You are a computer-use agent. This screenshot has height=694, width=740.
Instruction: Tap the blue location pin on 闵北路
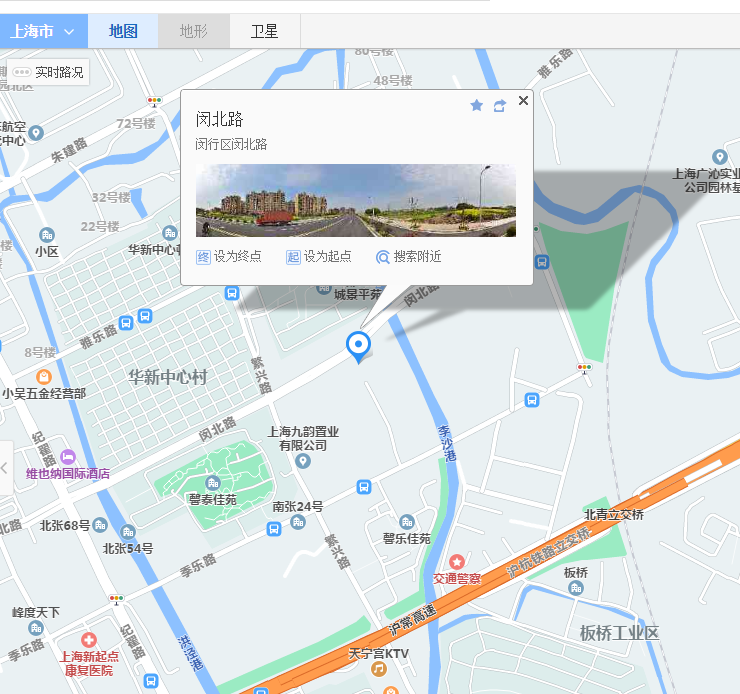click(x=357, y=345)
